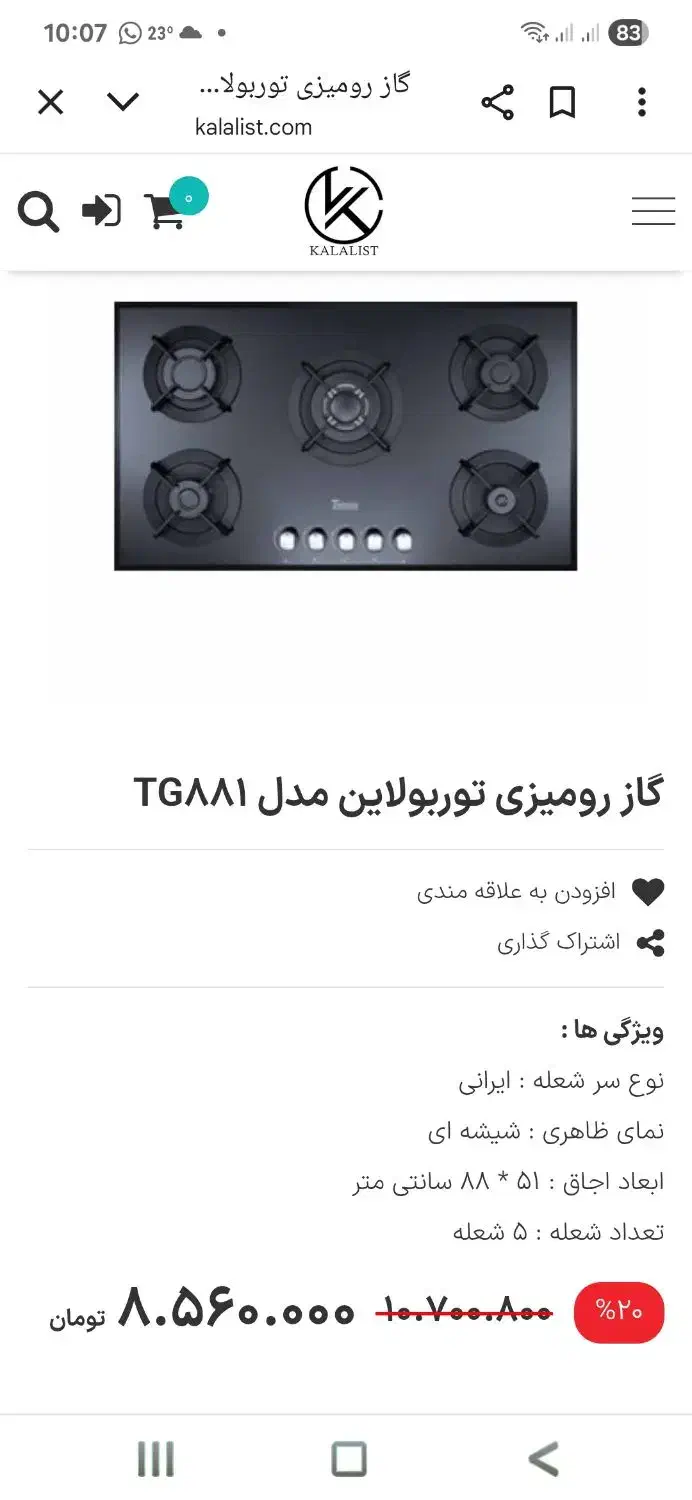Viewport: 692px width, 1500px height.
Task: Go back using the system back button
Action: point(543,1460)
